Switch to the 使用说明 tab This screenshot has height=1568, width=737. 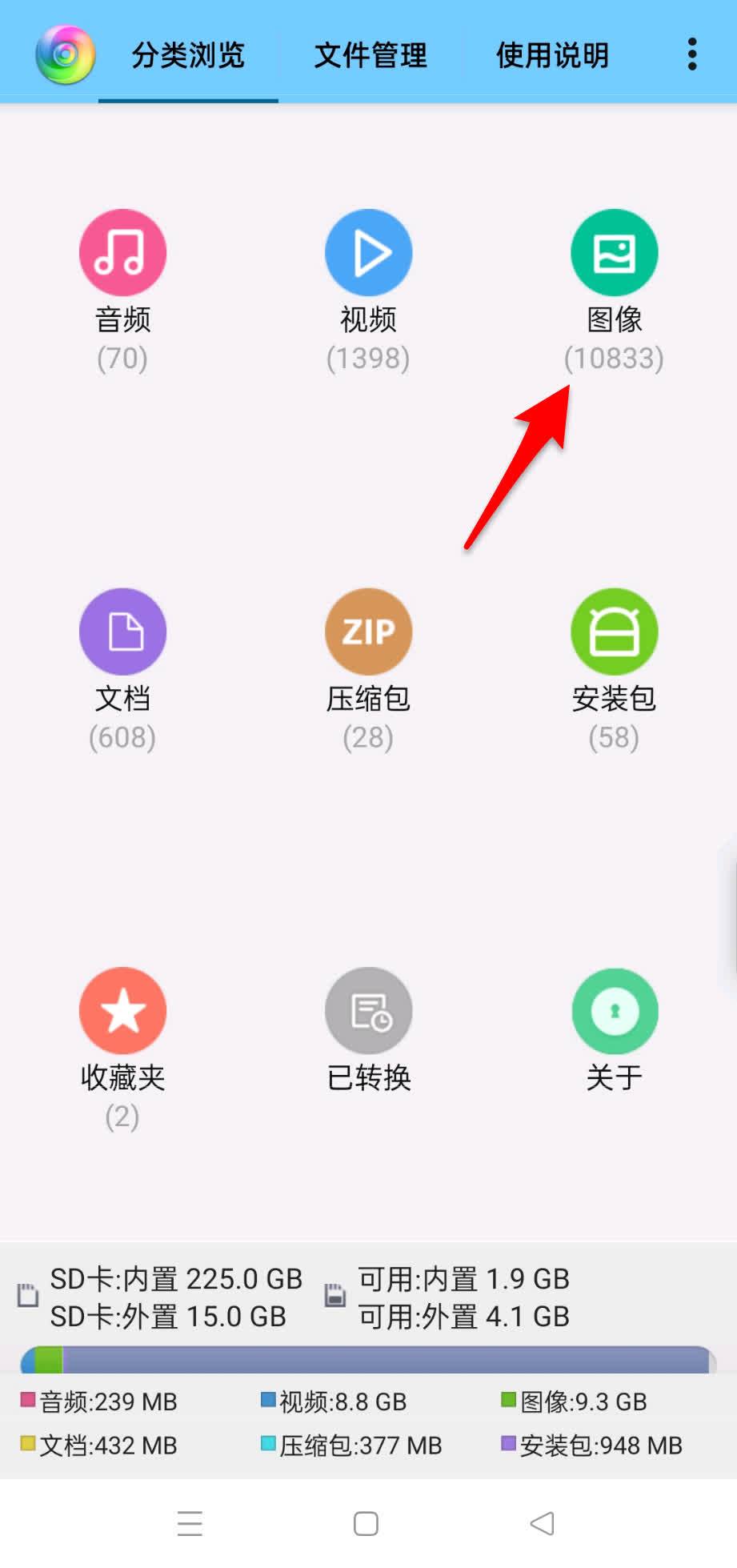point(552,55)
